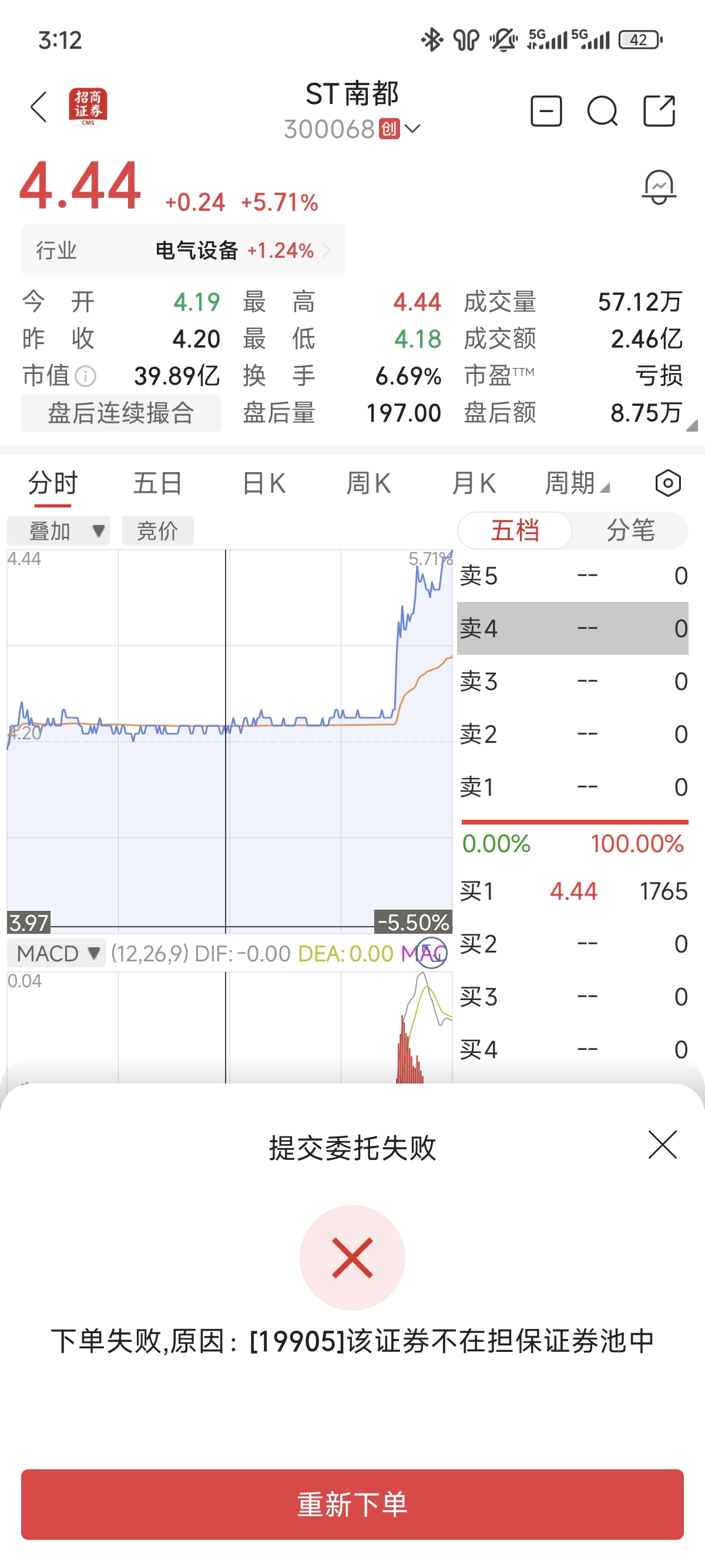This screenshot has height=1568, width=705.
Task: Go back with the top-left arrow
Action: (38, 107)
